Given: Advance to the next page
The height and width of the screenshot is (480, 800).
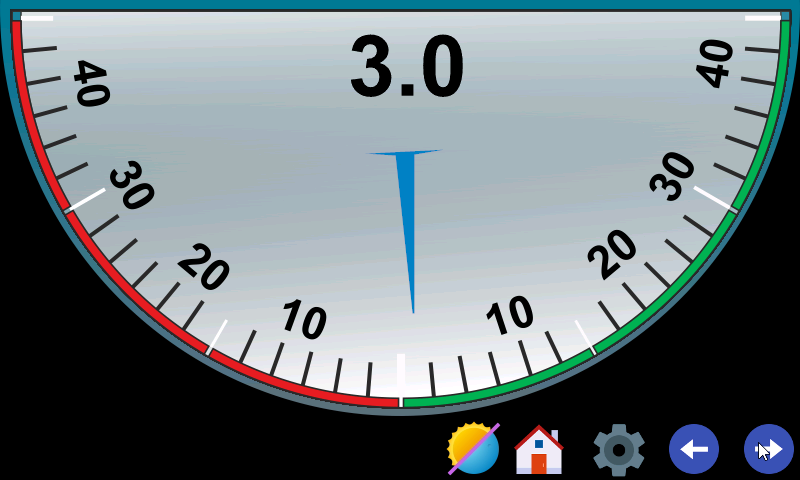Looking at the screenshot, I should pyautogui.click(x=768, y=449).
